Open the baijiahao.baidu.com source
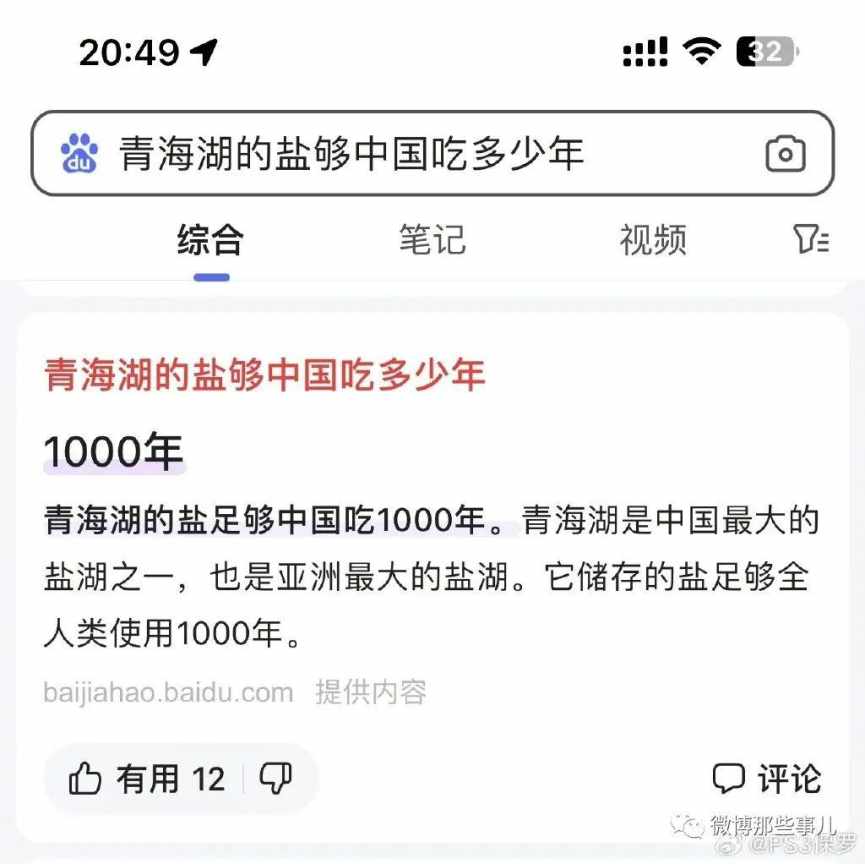865x864 pixels. click(x=168, y=692)
